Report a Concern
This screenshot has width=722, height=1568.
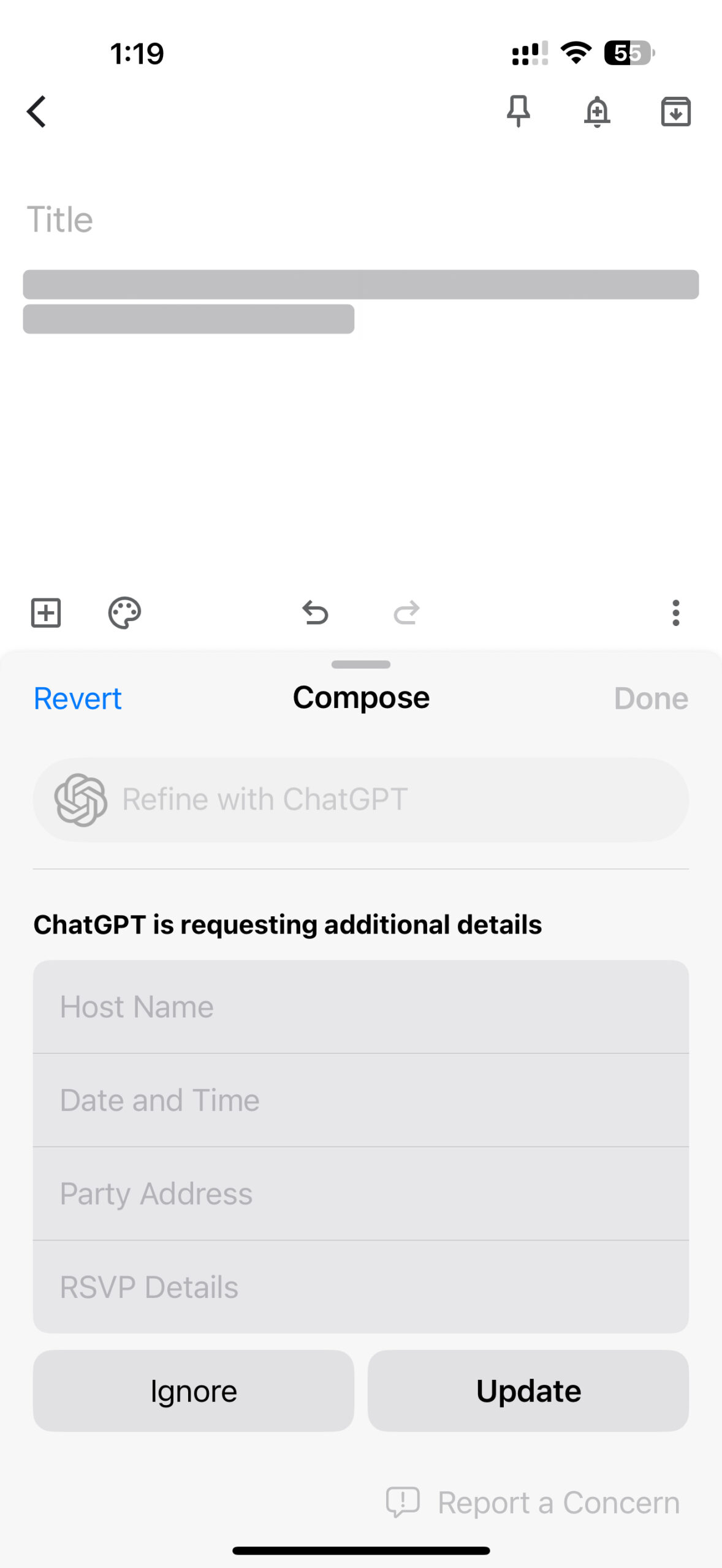(533, 1502)
